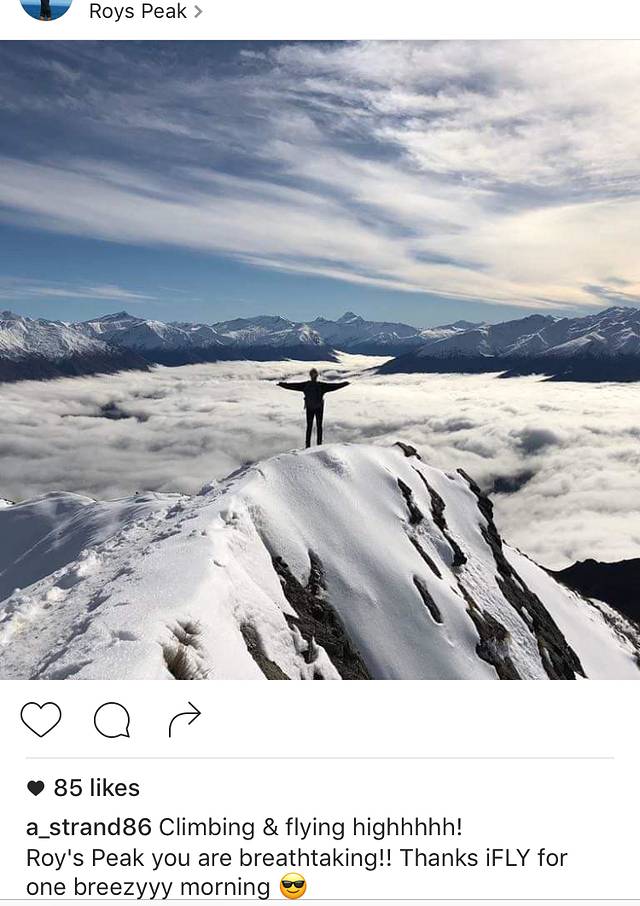Screen dimensions: 640x906
Task: Open comments on this post
Action: [112, 719]
